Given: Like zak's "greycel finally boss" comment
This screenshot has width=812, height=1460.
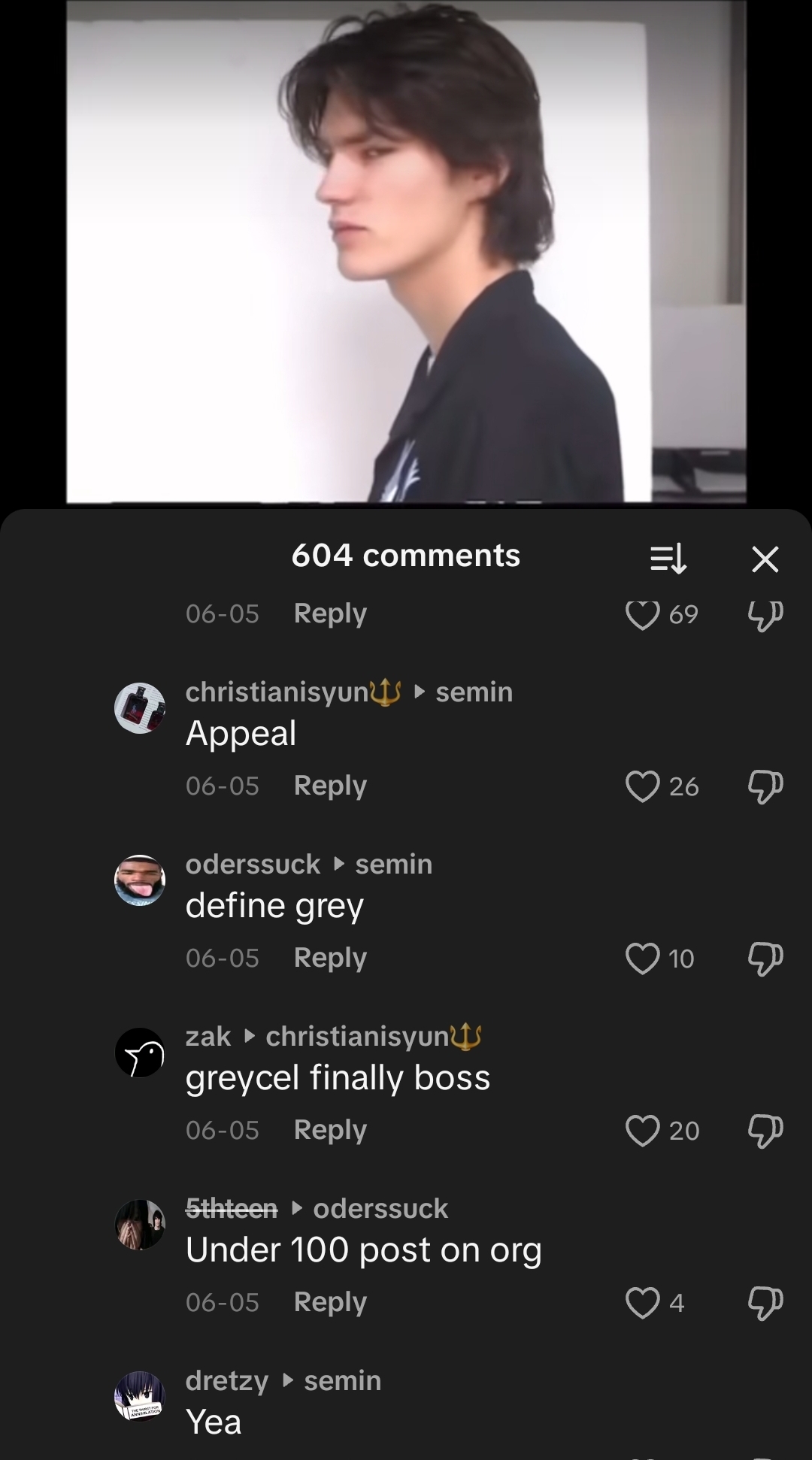Looking at the screenshot, I should pyautogui.click(x=642, y=1131).
